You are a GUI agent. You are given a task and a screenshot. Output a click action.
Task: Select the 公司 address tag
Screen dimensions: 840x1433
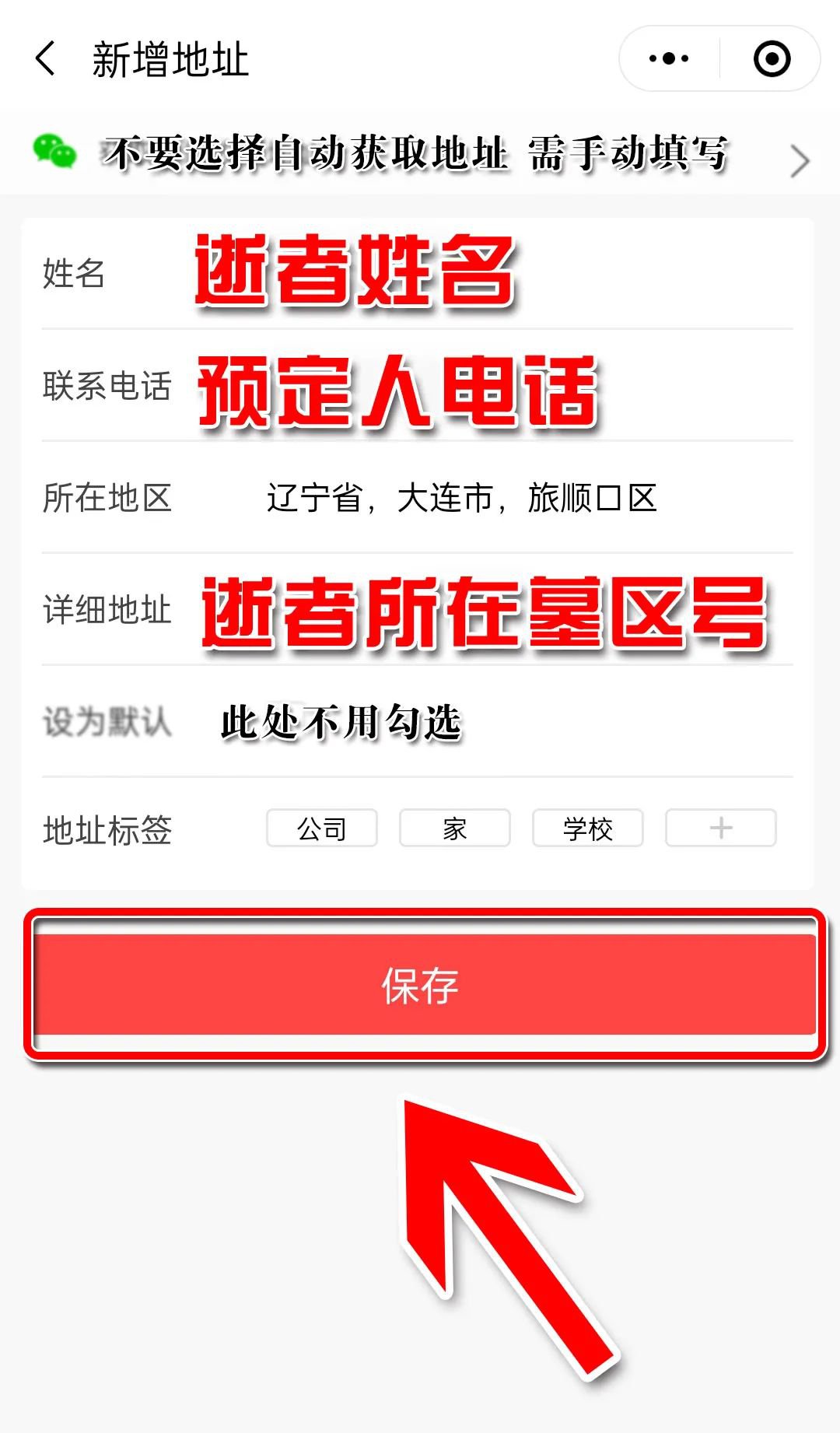pos(322,829)
